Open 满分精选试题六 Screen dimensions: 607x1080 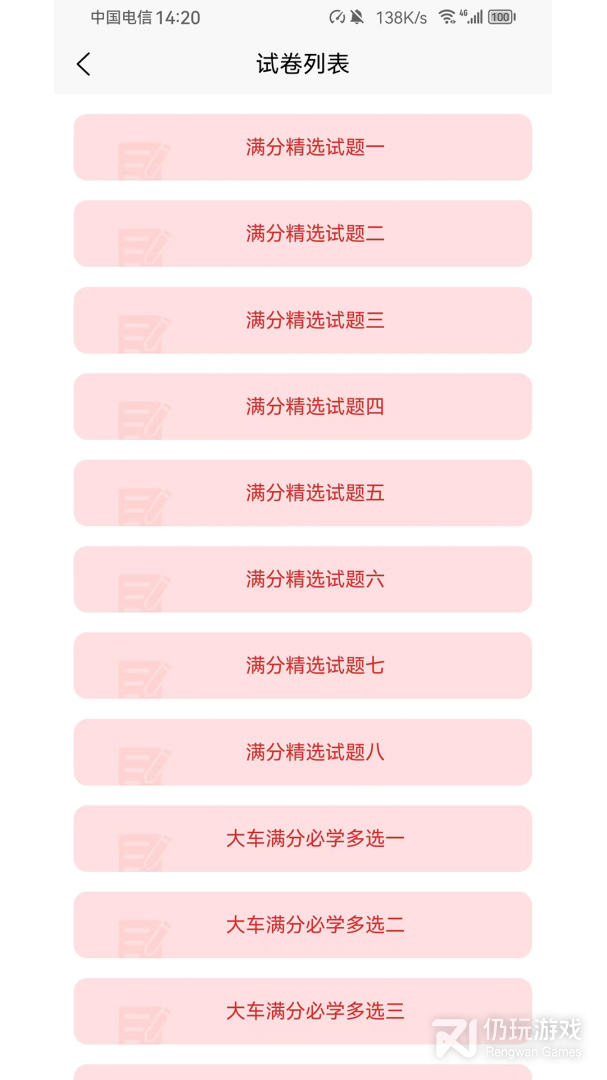[x=303, y=579]
